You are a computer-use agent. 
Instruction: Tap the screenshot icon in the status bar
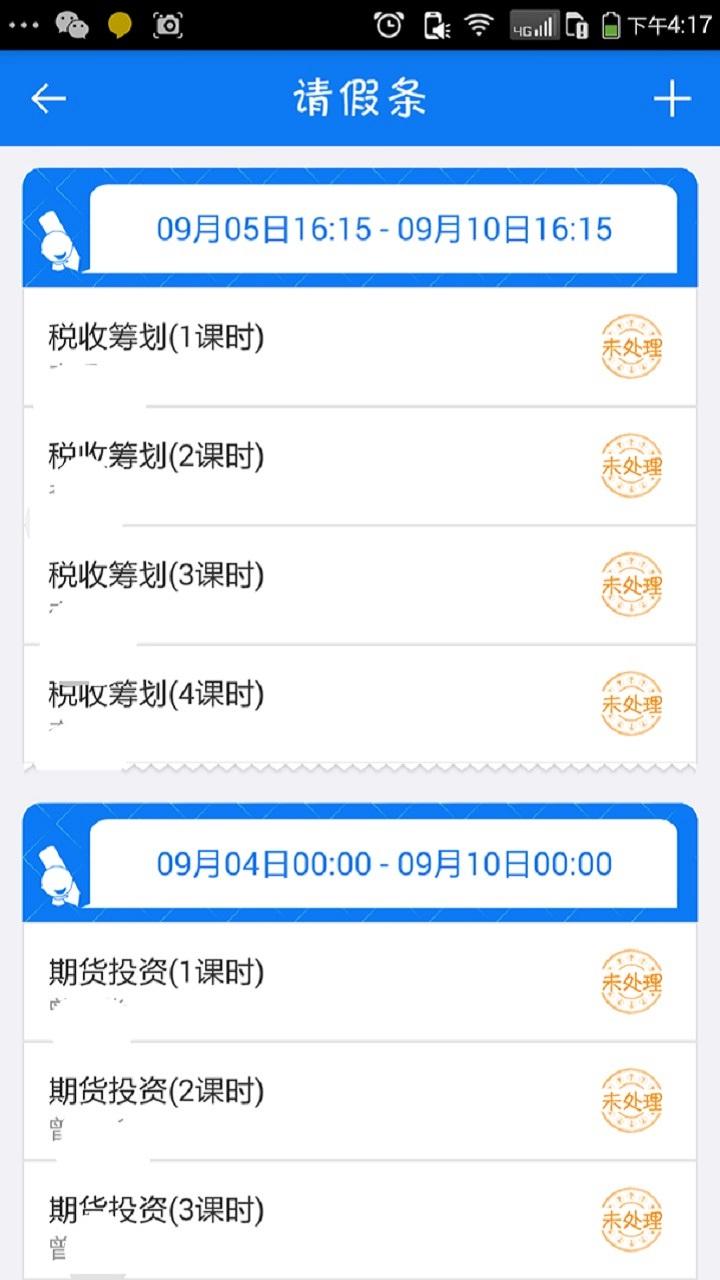[x=168, y=23]
